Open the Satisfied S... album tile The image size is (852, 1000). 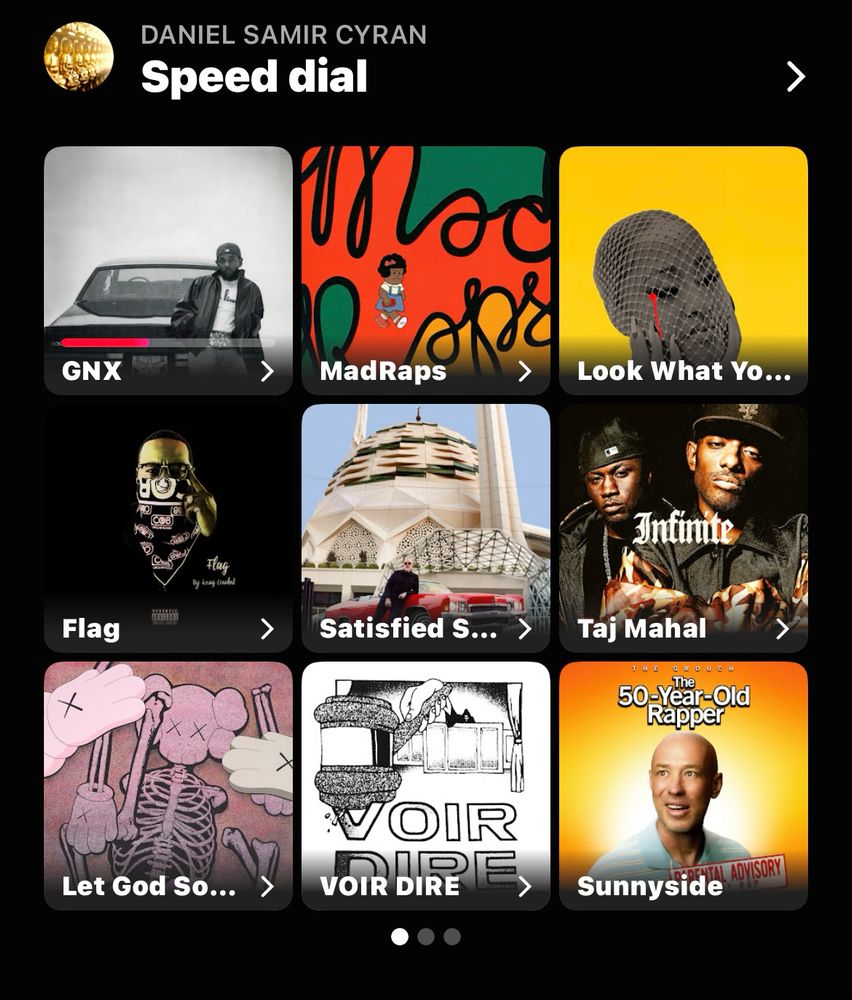[425, 528]
